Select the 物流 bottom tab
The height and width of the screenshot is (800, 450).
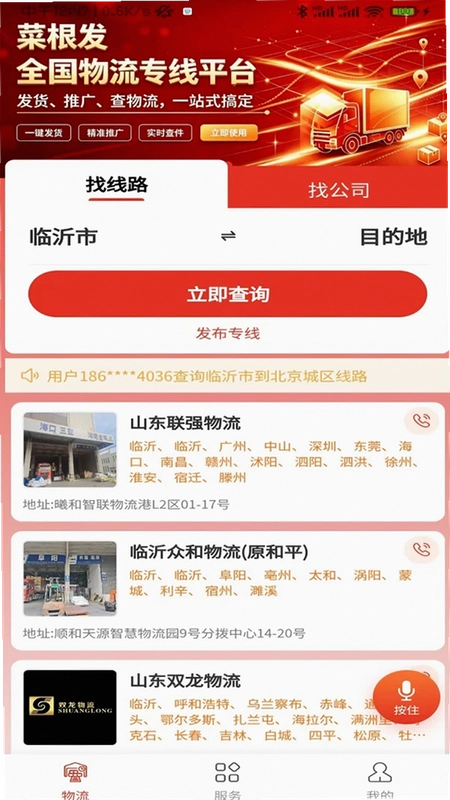(76, 781)
